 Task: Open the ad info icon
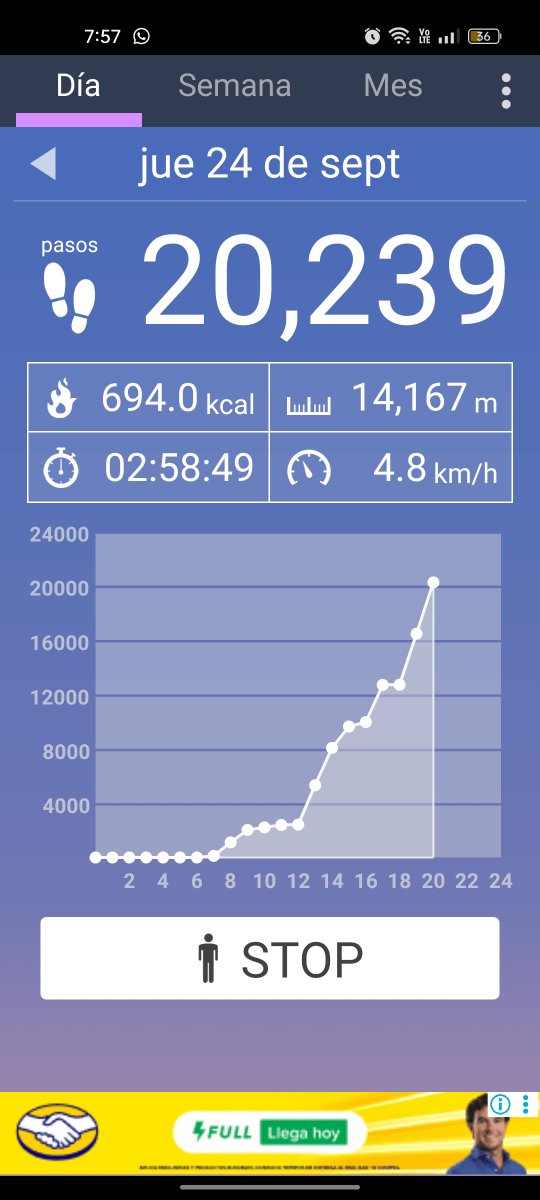pos(501,1104)
